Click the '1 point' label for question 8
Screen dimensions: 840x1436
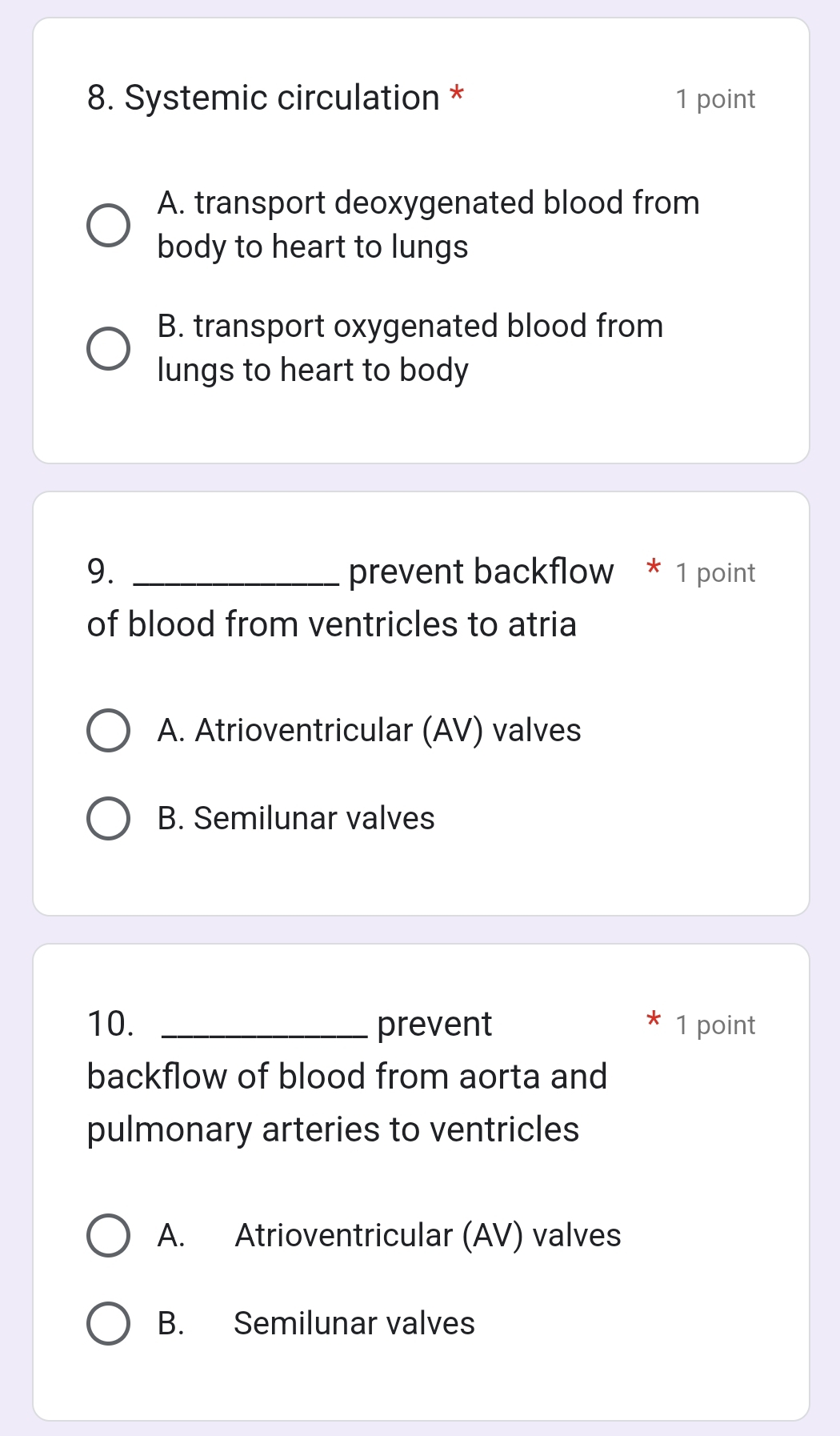coord(715,98)
